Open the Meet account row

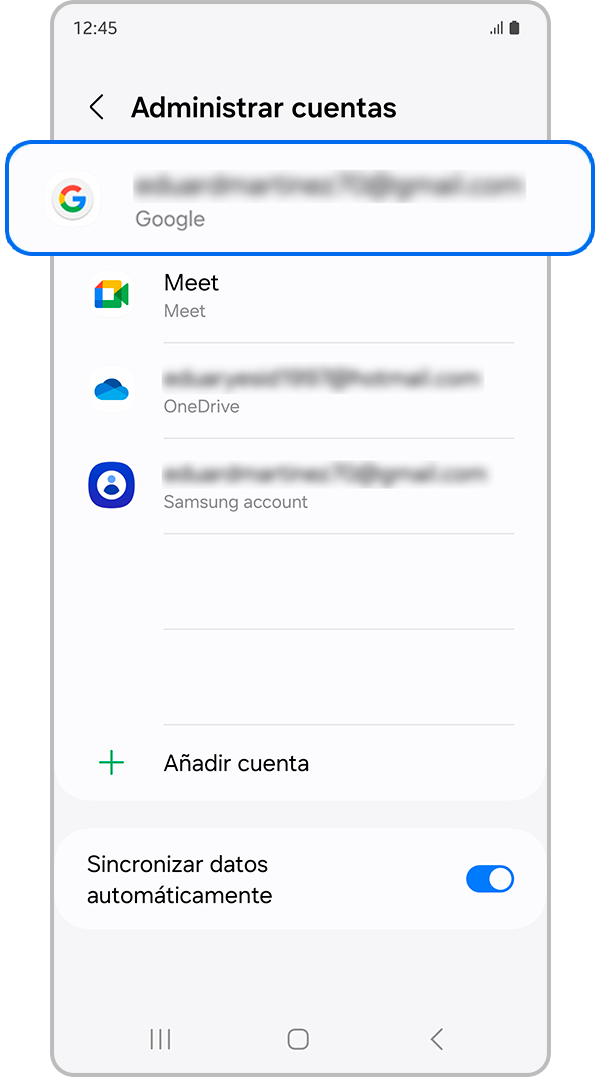300,295
